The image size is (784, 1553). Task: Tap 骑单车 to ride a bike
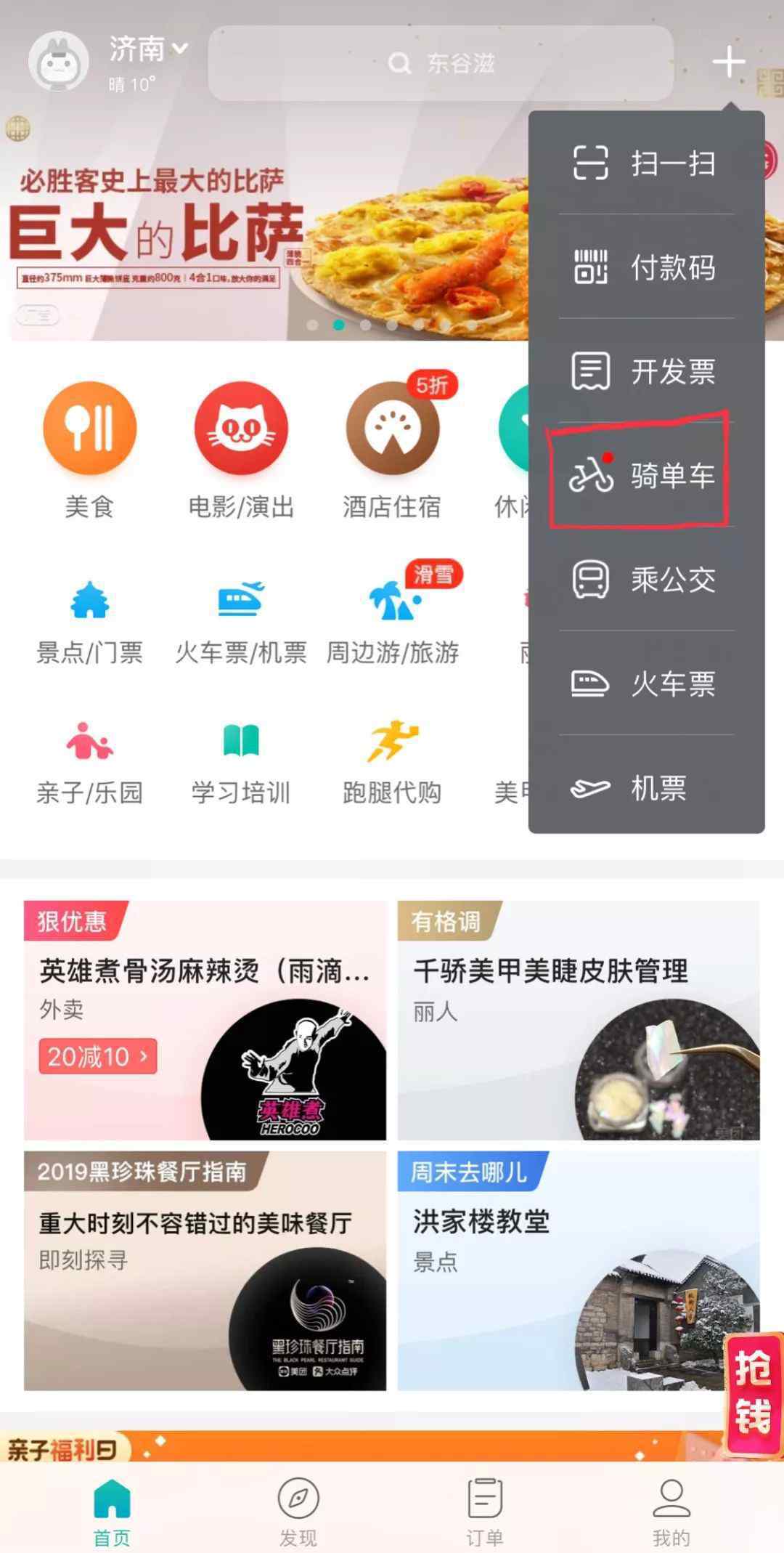point(645,476)
